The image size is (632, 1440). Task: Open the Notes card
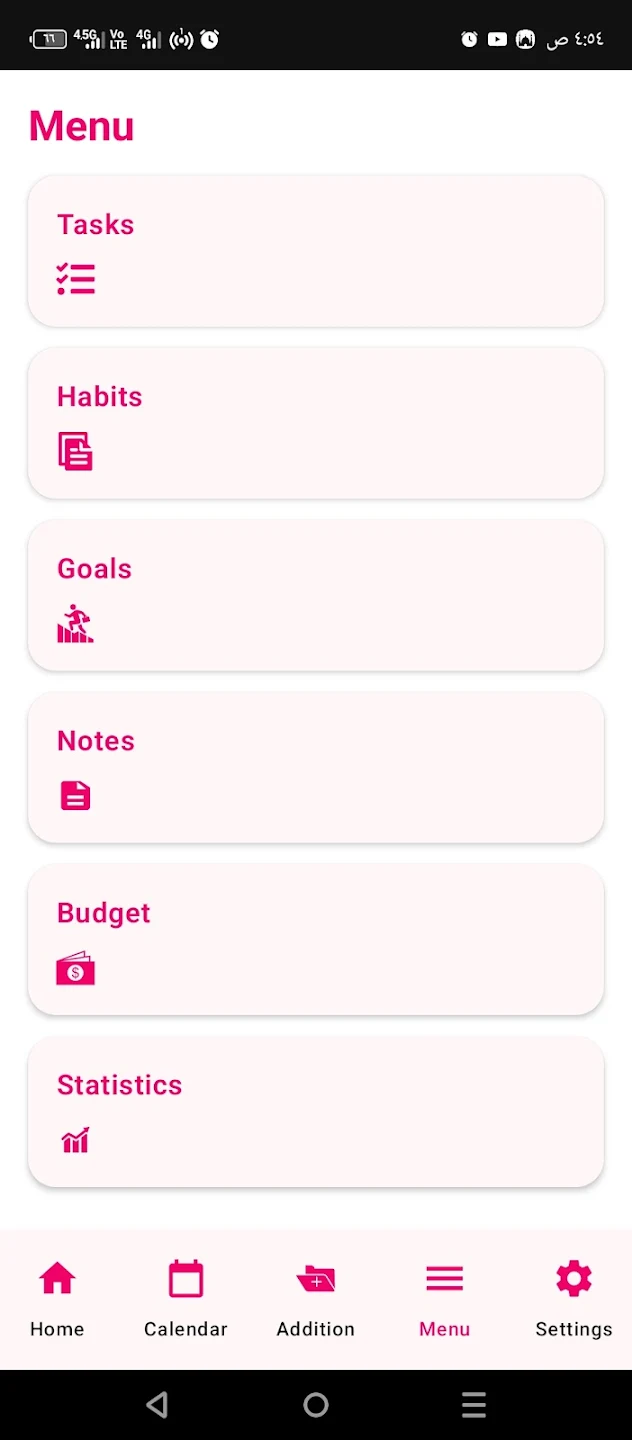[316, 767]
